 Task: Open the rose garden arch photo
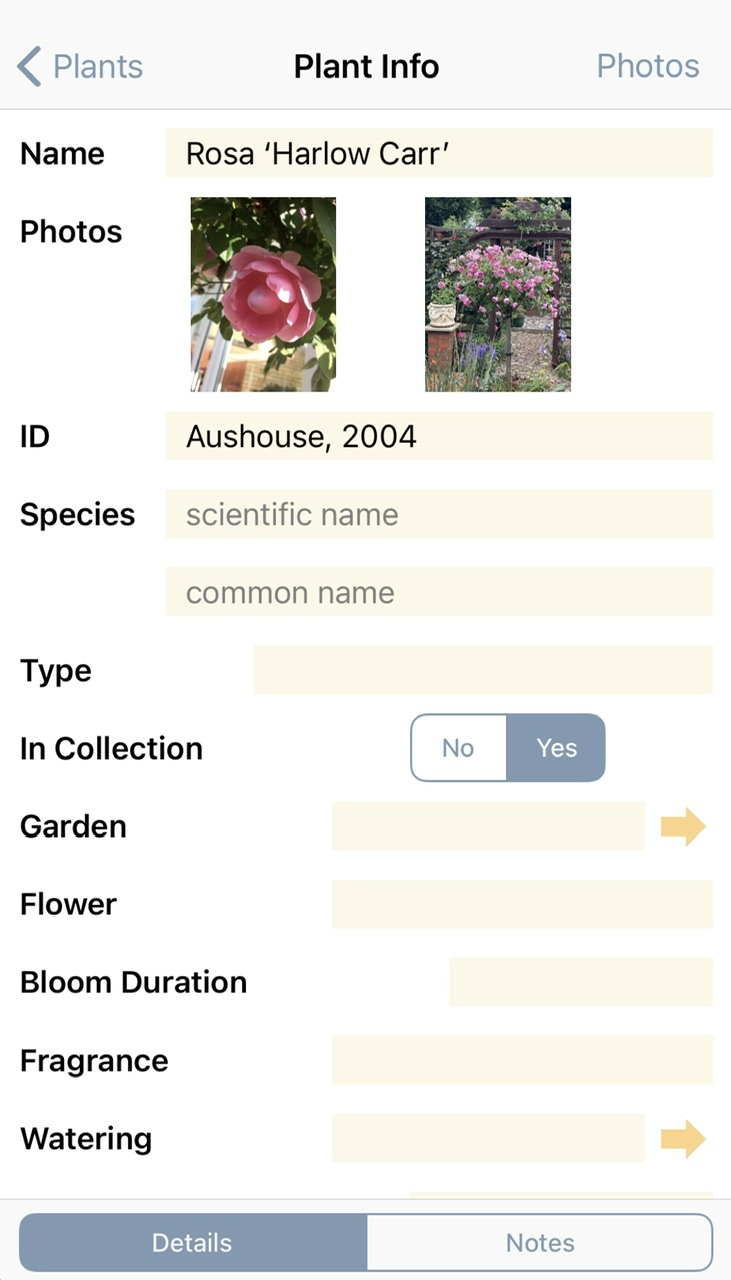coord(497,294)
